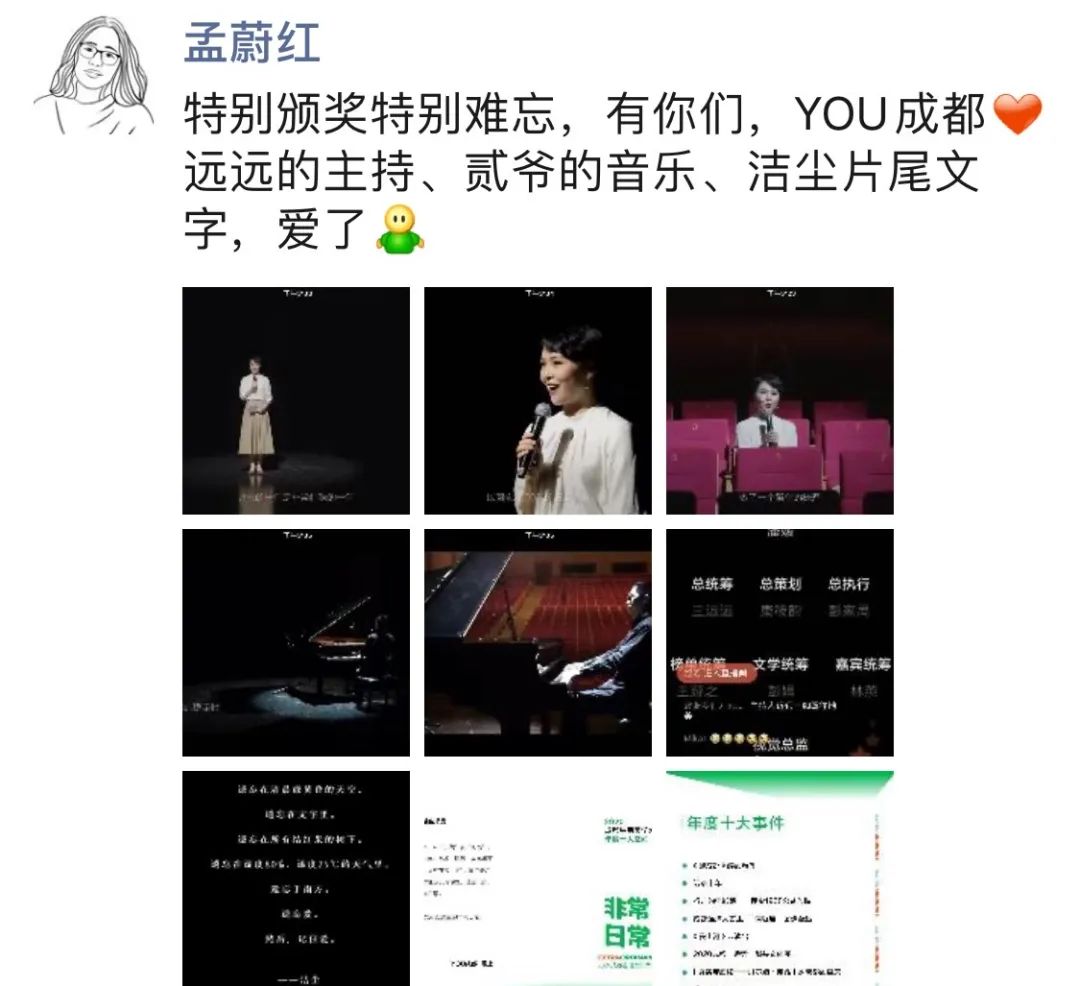View image with green 非常日常 text
The width and height of the screenshot is (1080, 986).
(x=538, y=878)
